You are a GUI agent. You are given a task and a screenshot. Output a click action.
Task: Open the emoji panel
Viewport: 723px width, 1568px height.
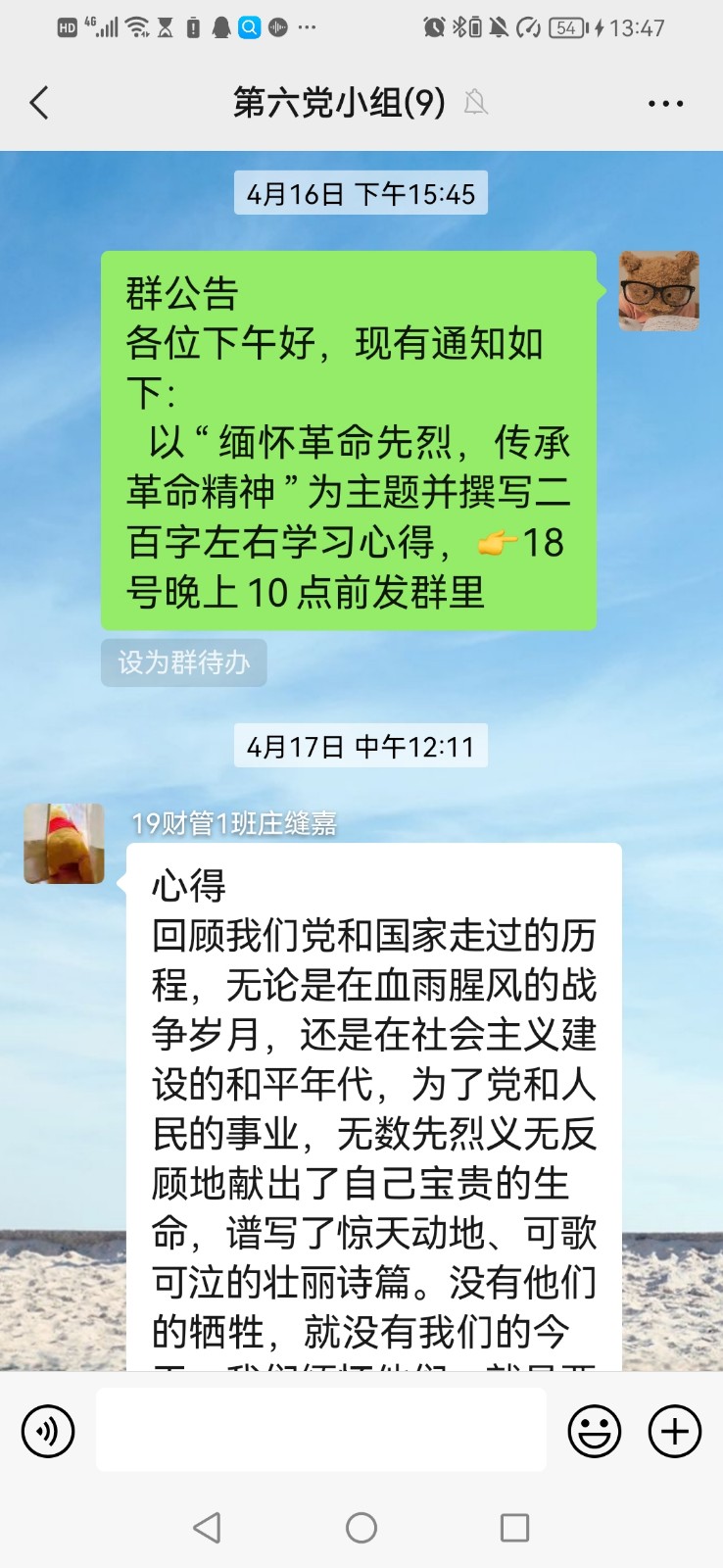(595, 1430)
